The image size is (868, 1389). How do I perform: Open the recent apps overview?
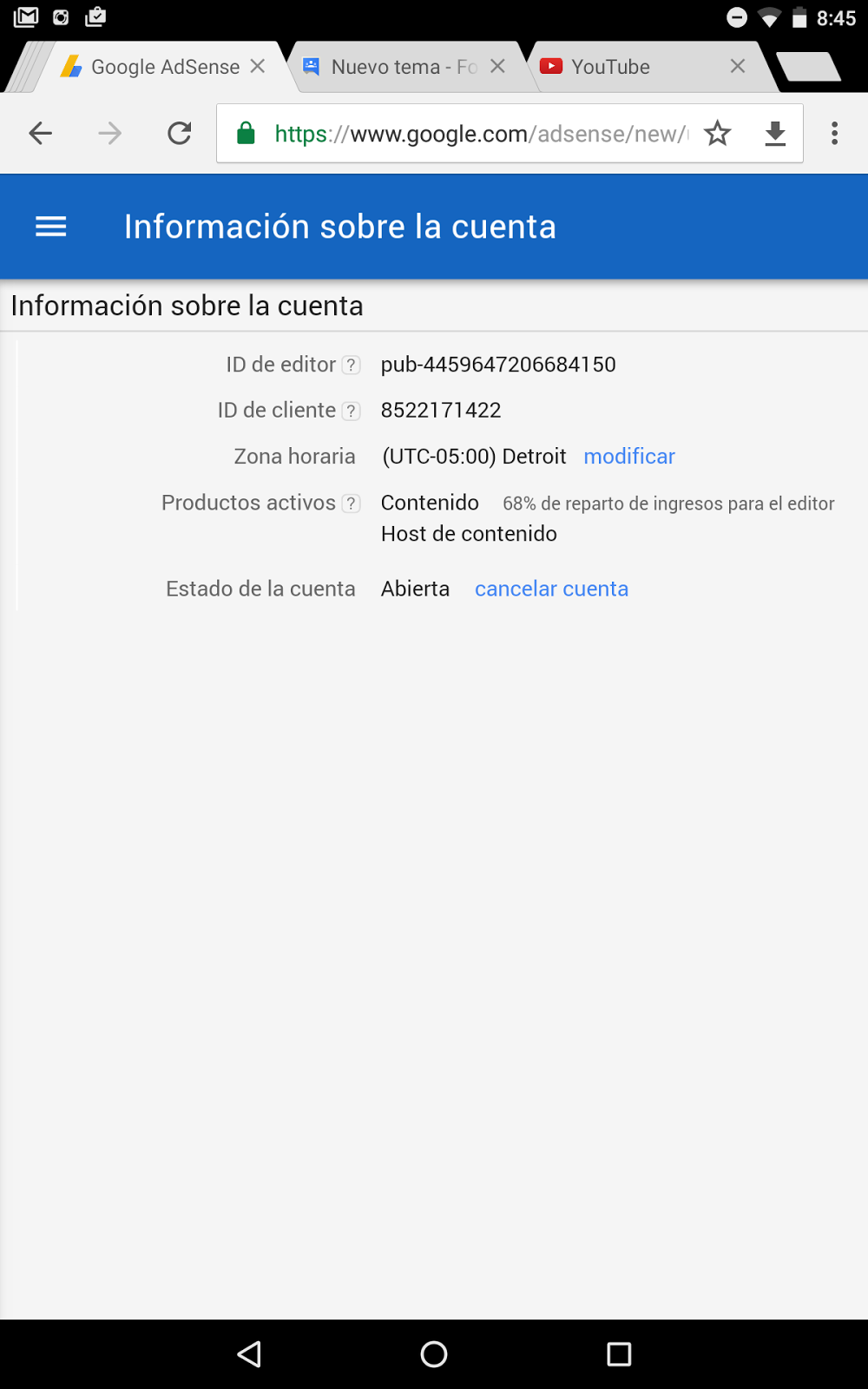pyautogui.click(x=619, y=1354)
